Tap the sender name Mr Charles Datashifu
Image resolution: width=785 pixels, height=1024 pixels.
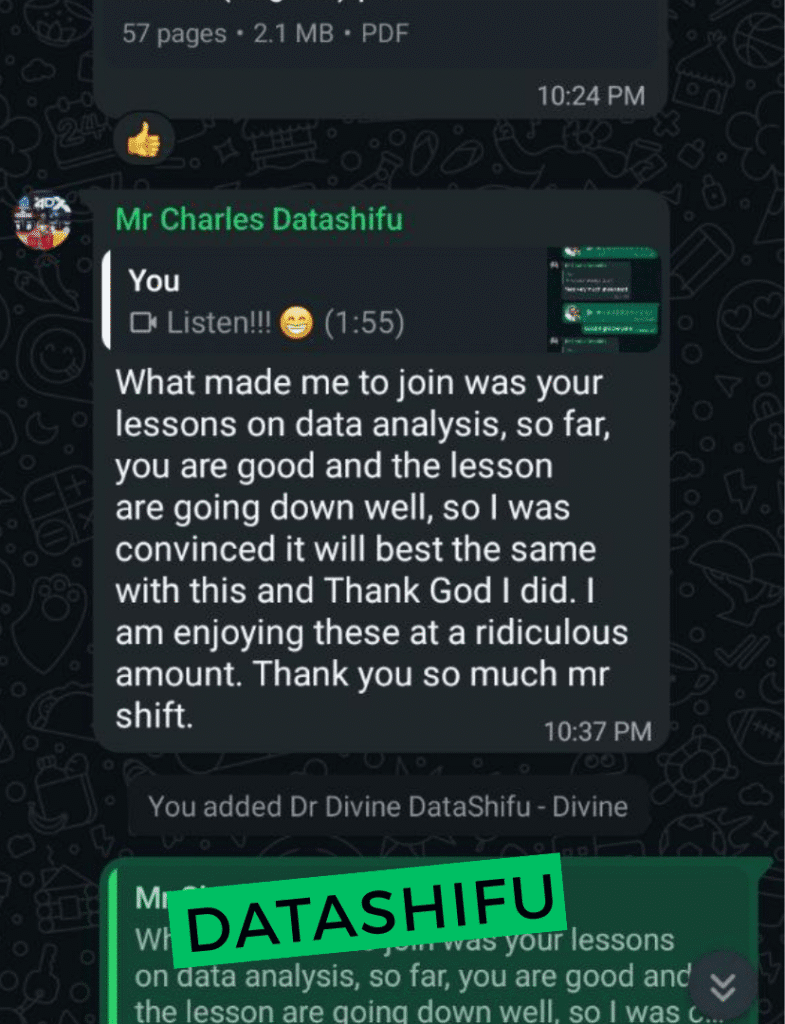pos(259,219)
